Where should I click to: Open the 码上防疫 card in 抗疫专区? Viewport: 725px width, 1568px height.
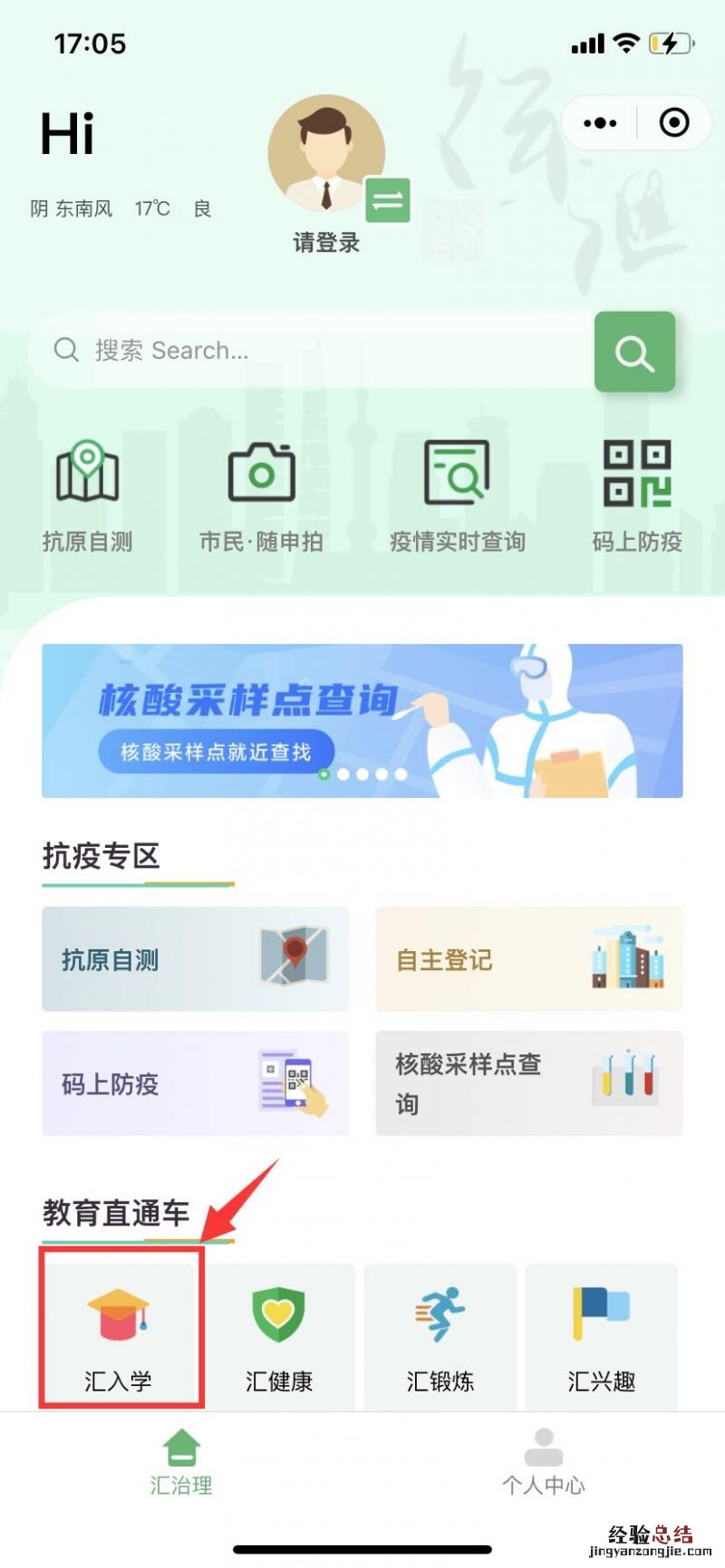click(195, 1083)
